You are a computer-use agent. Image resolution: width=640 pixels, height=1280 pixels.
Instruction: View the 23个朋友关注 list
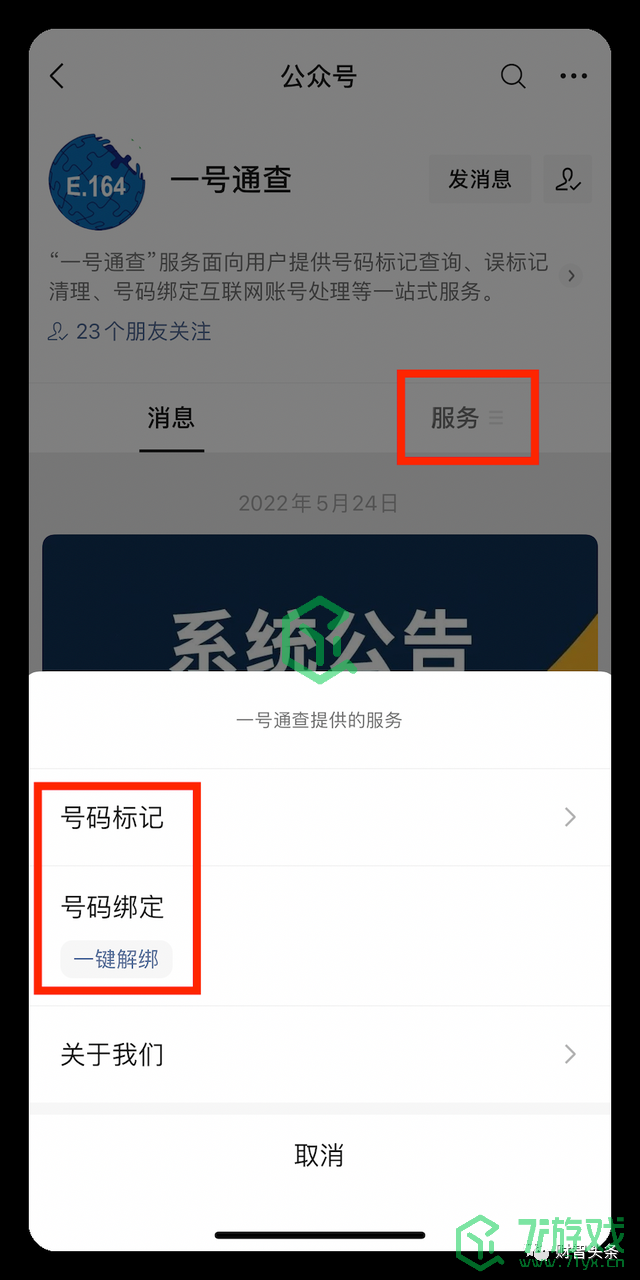coord(130,331)
